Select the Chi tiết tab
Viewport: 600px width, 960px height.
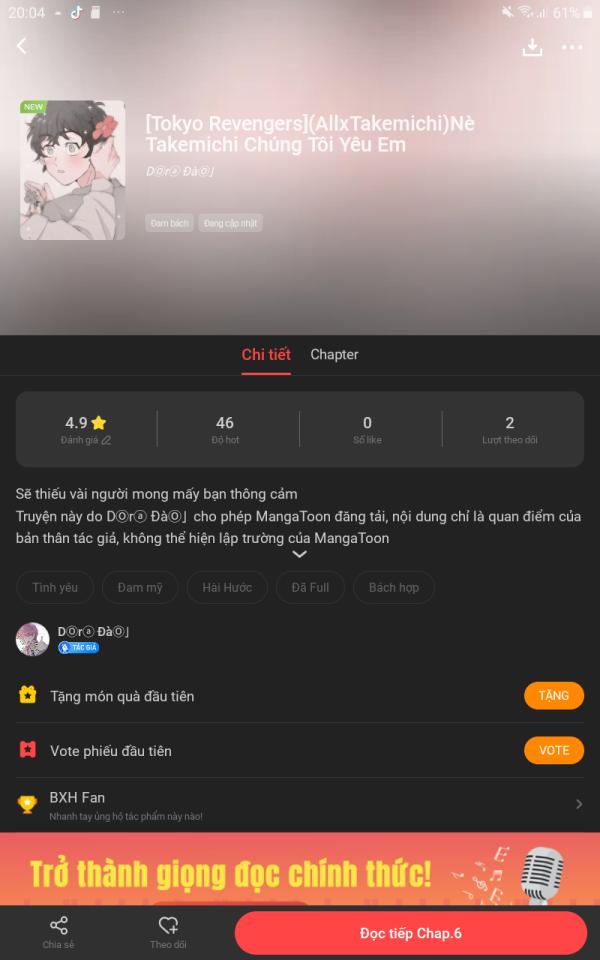coord(266,355)
